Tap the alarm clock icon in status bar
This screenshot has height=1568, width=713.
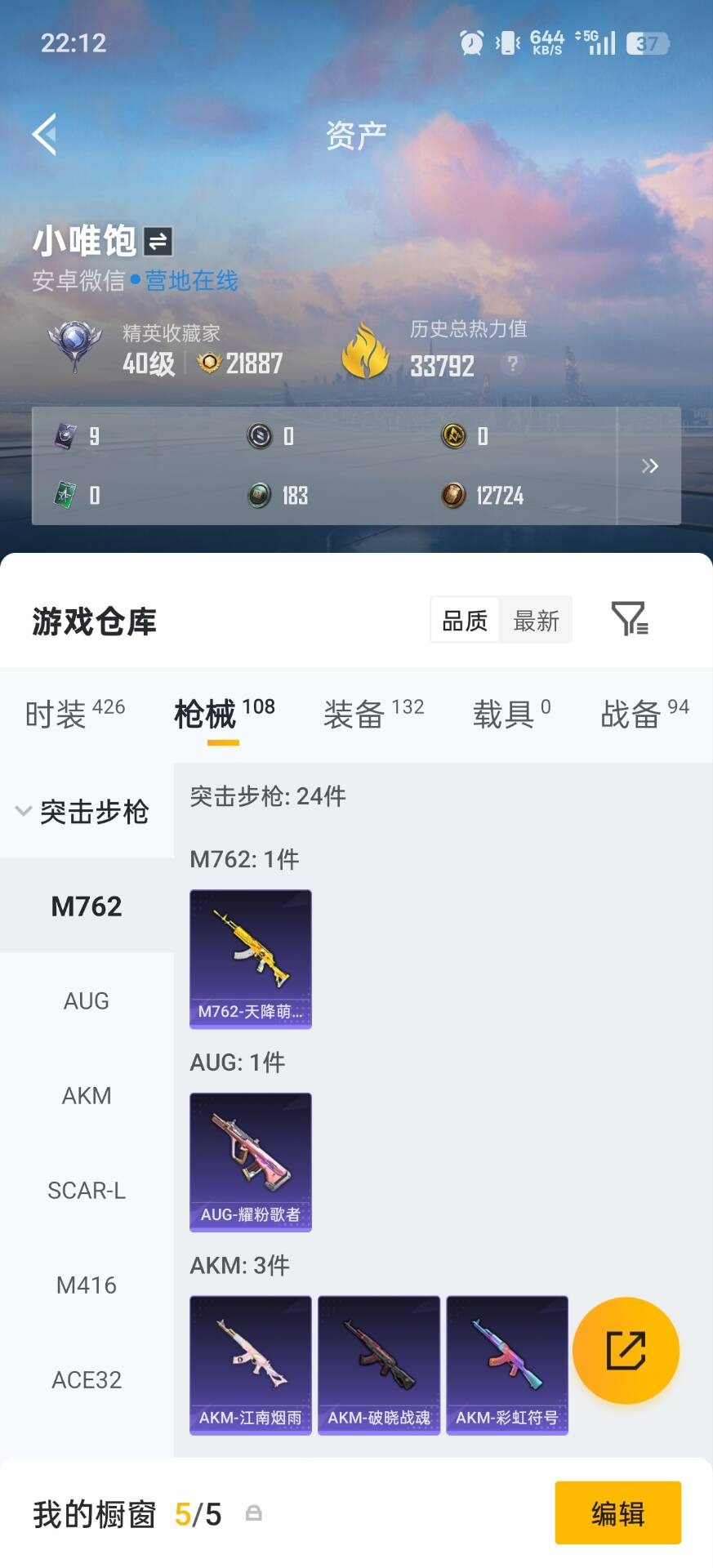pyautogui.click(x=470, y=42)
